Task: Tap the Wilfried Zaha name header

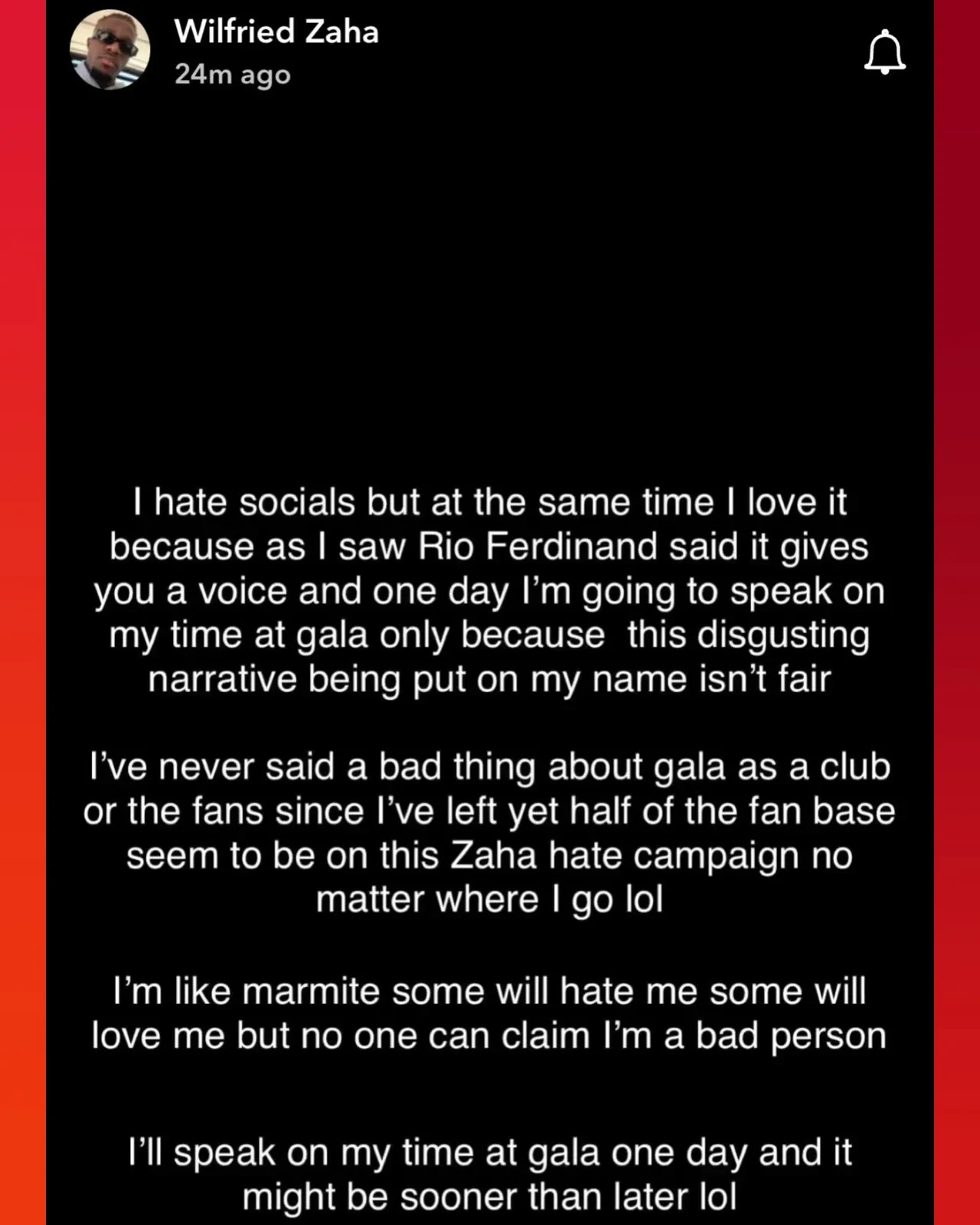Action: (276, 32)
